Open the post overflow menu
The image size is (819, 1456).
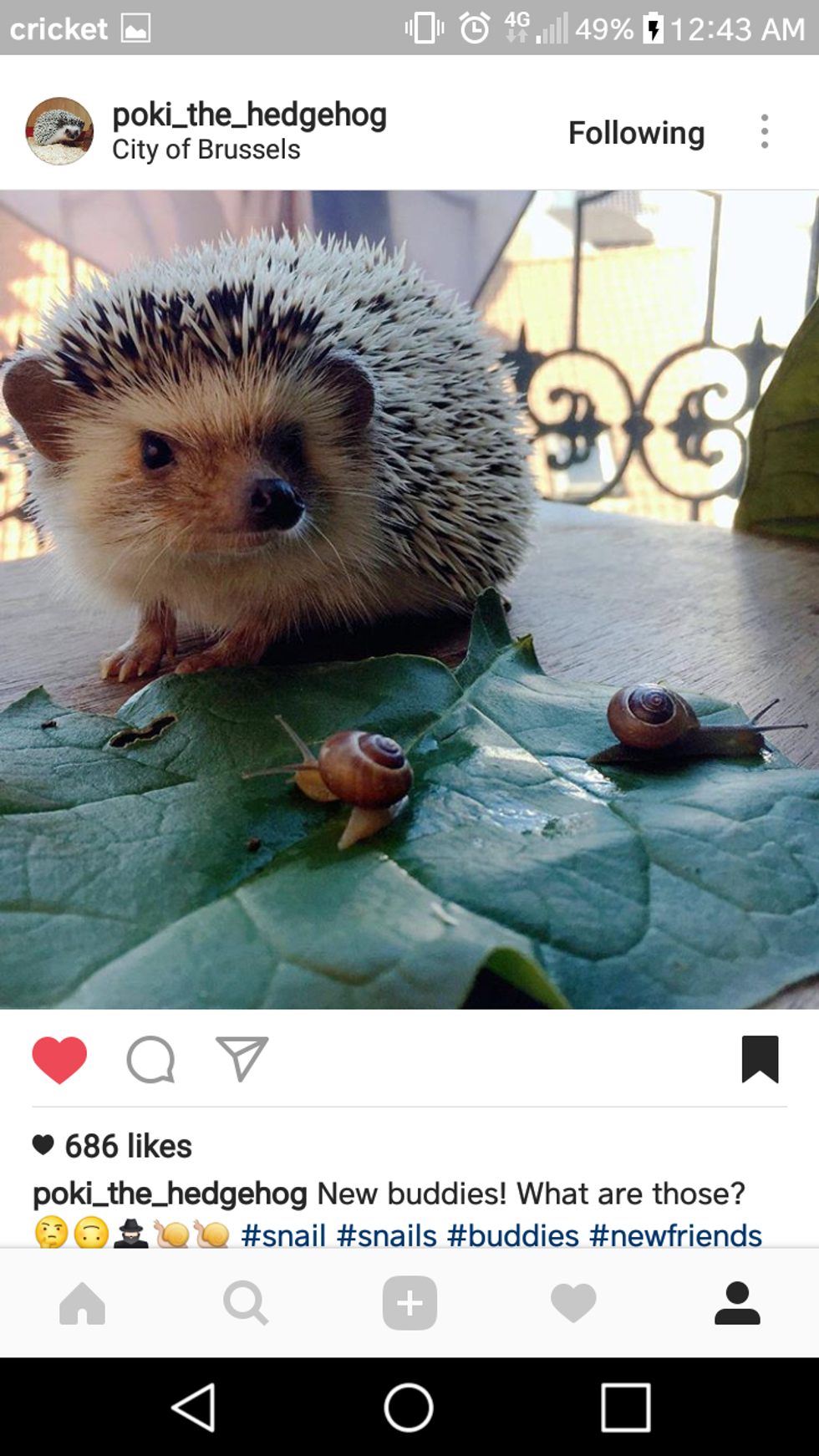(x=764, y=132)
